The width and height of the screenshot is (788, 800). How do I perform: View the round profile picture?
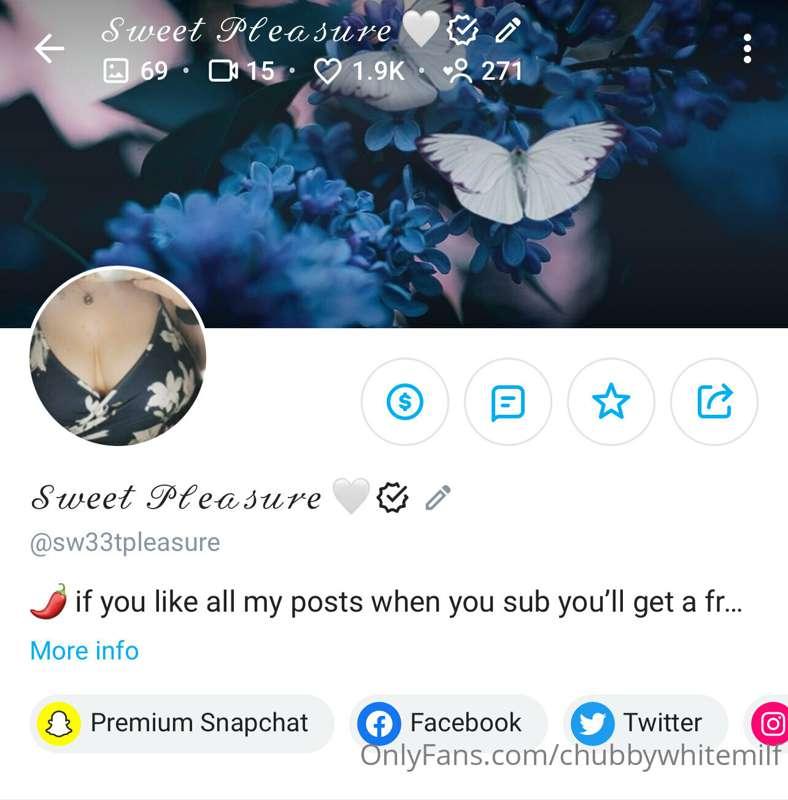point(118,357)
